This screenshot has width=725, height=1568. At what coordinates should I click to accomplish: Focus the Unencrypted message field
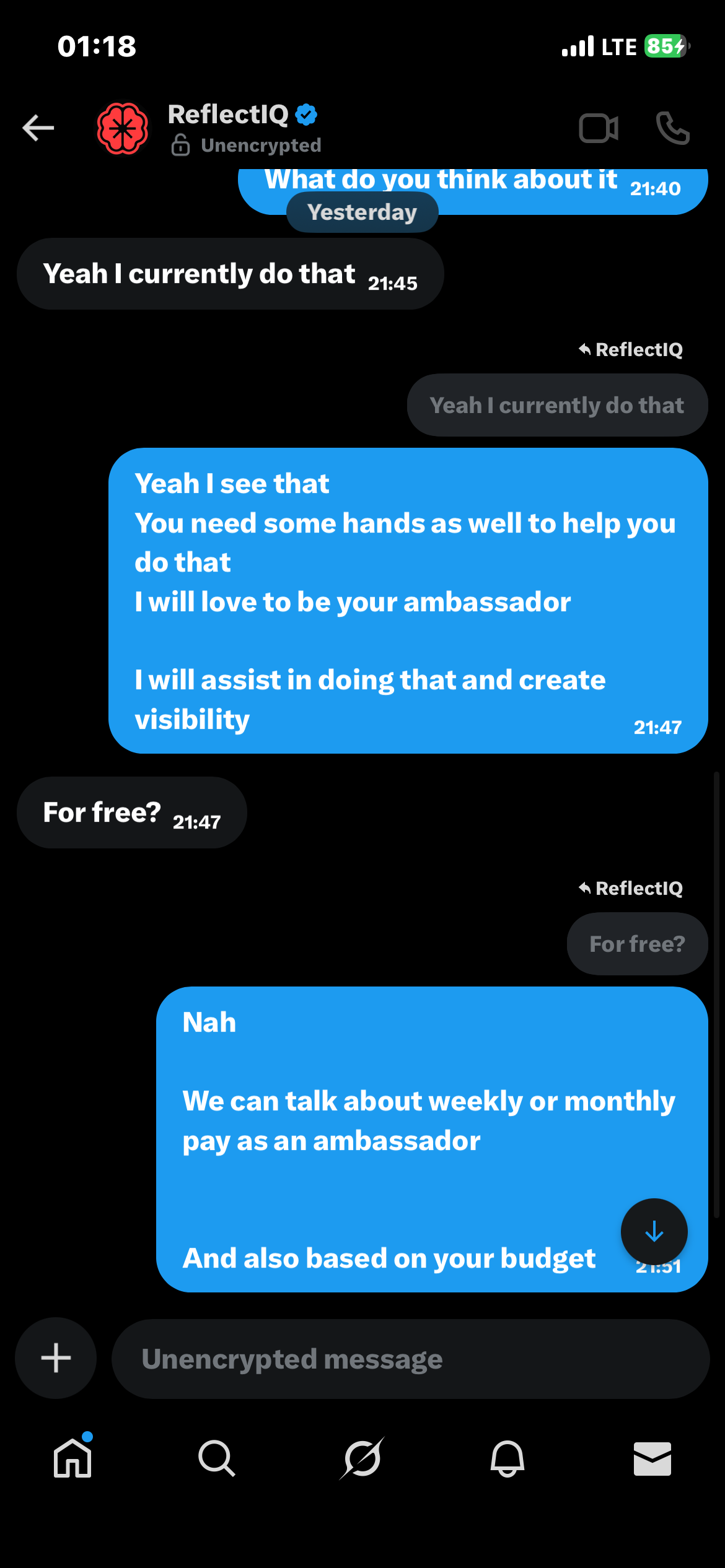pyautogui.click(x=409, y=1359)
